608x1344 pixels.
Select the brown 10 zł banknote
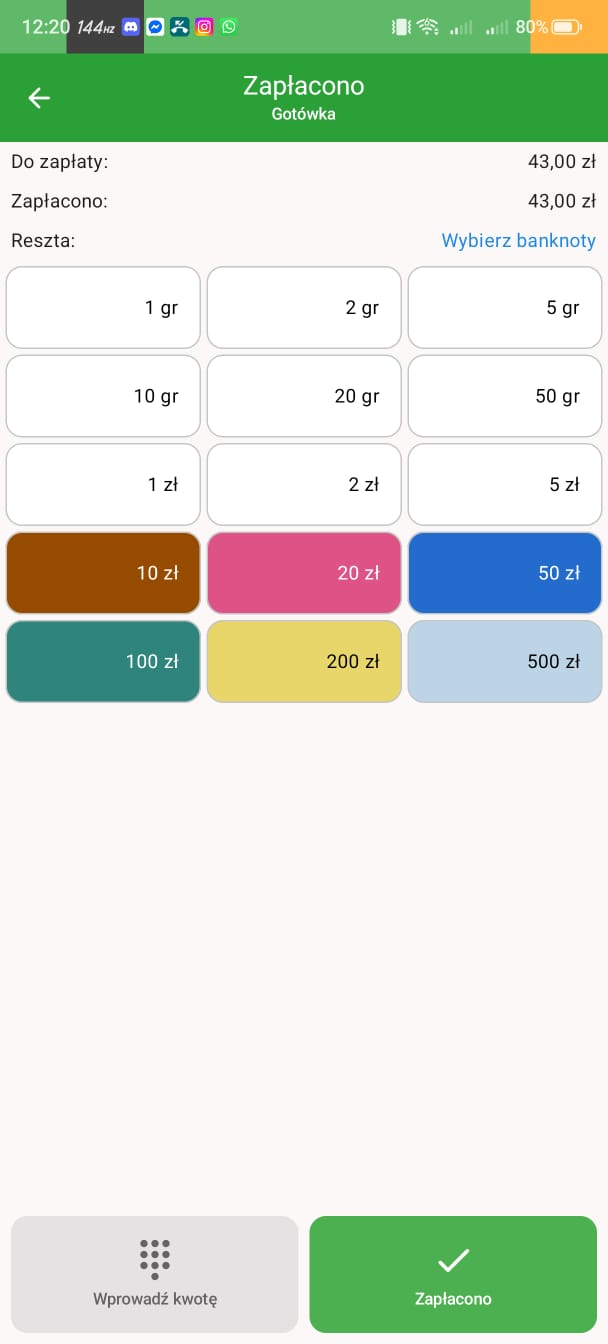pyautogui.click(x=103, y=573)
